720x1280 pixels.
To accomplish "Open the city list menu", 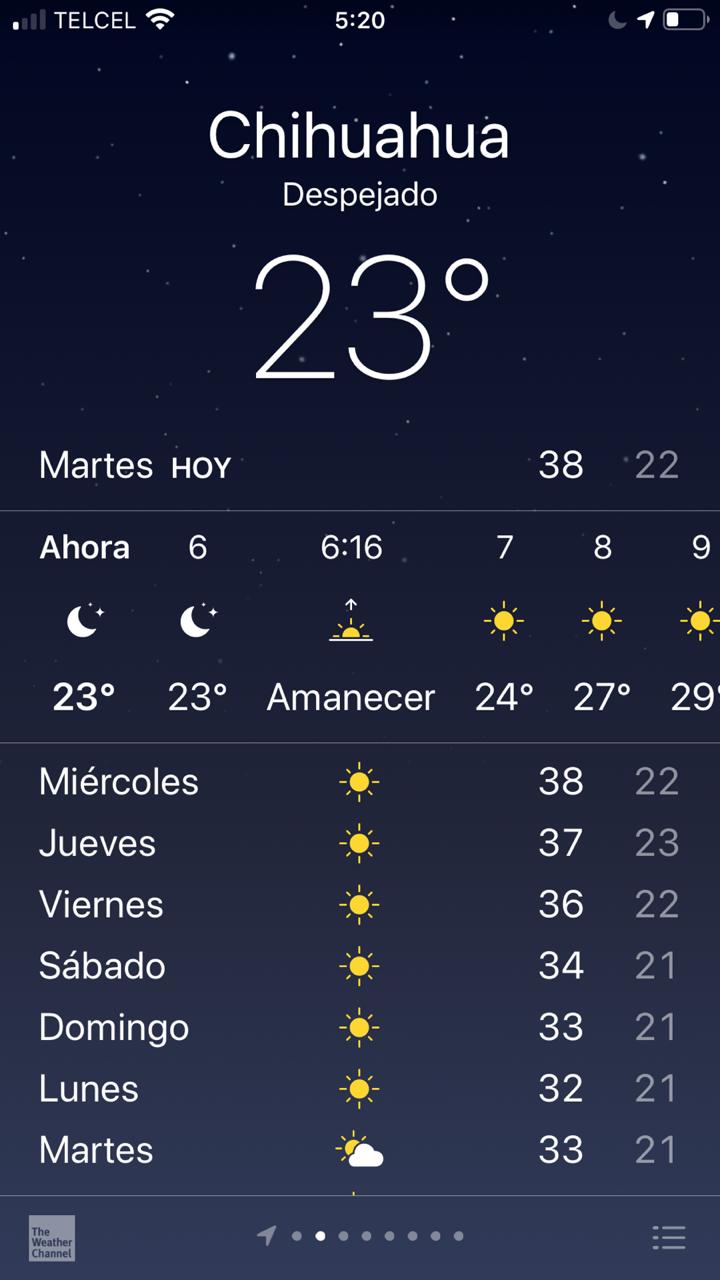I will tap(668, 1237).
